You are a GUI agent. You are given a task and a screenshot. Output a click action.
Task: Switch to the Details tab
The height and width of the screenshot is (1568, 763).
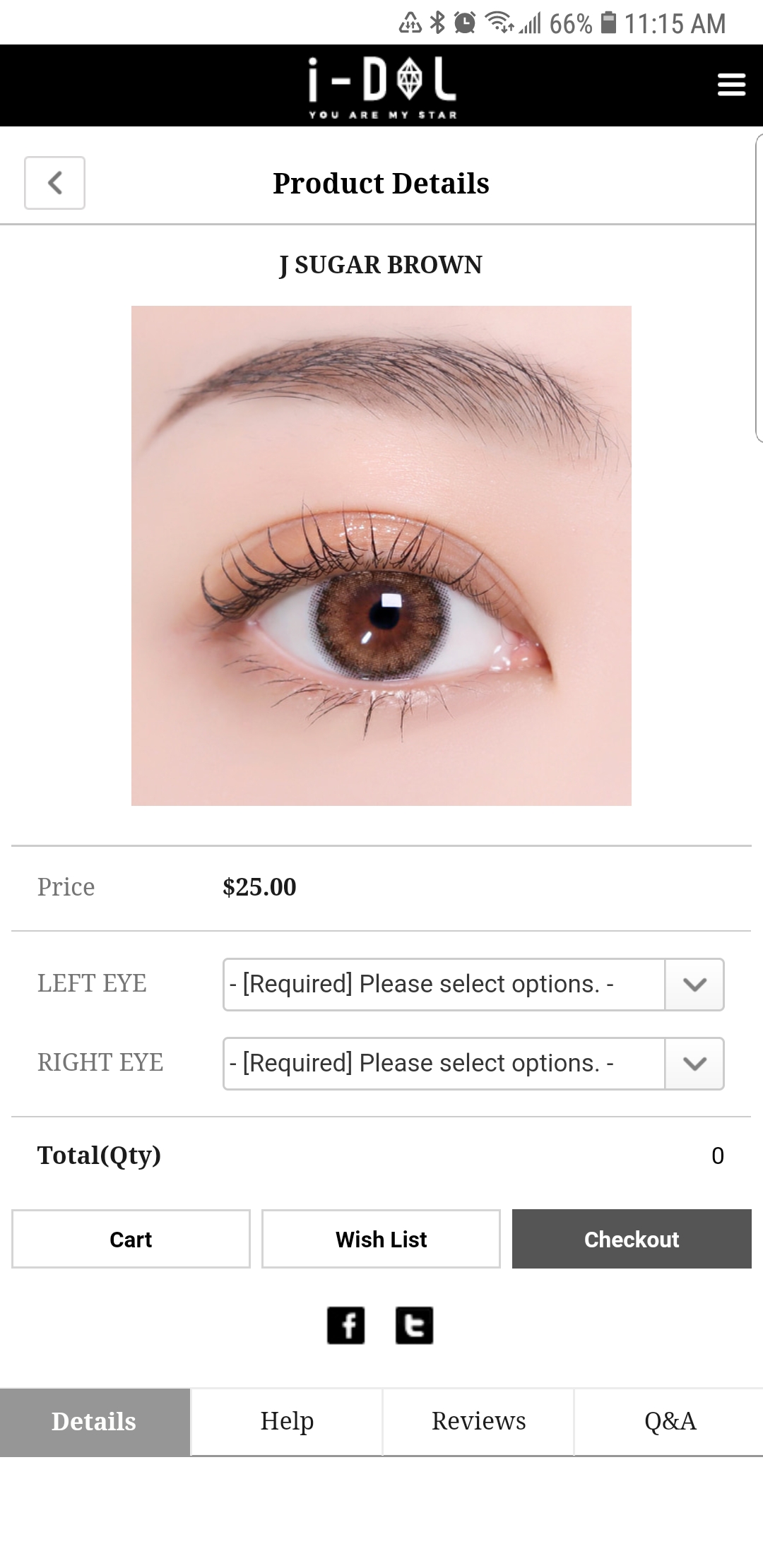[x=95, y=1421]
